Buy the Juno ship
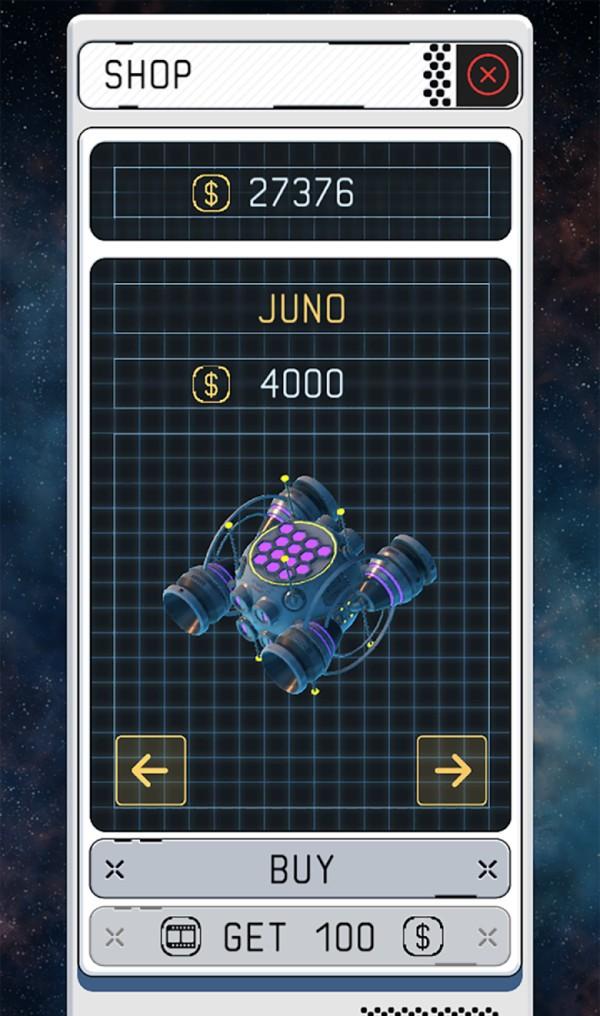The image size is (600, 1016). (x=300, y=869)
